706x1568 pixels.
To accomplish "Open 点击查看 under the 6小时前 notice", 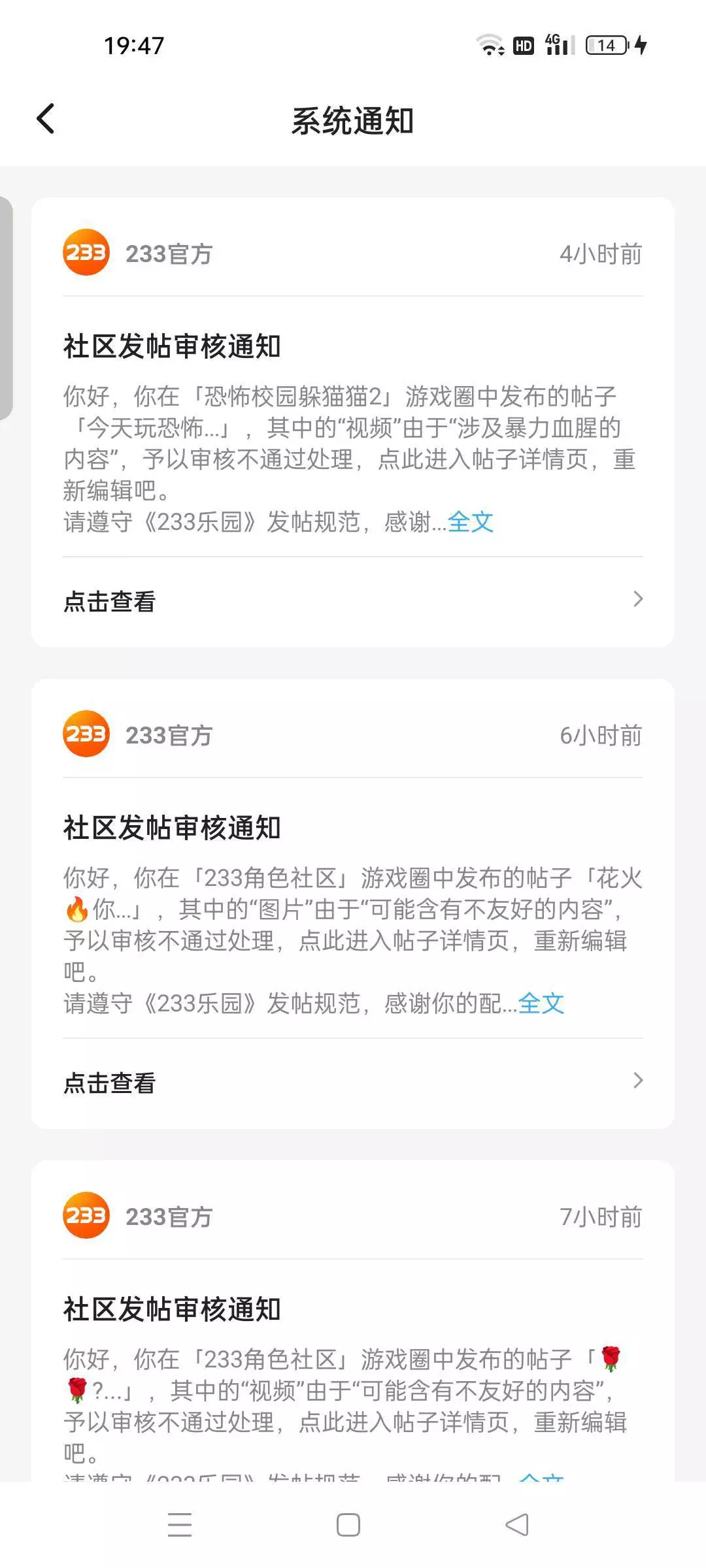I will [353, 1083].
